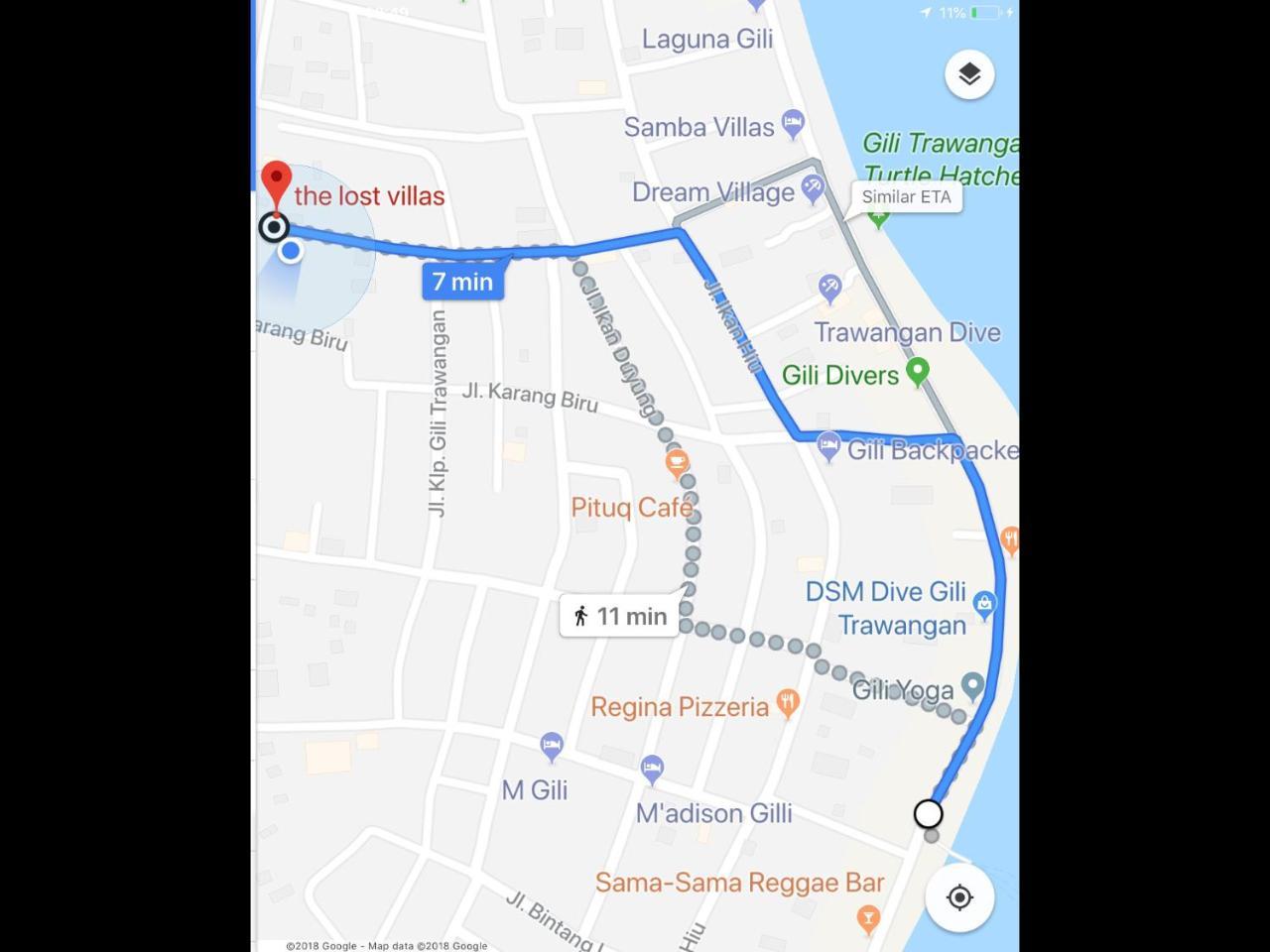1270x952 pixels.
Task: Open Sama-Sama Reggae Bar marker
Action: (x=868, y=918)
